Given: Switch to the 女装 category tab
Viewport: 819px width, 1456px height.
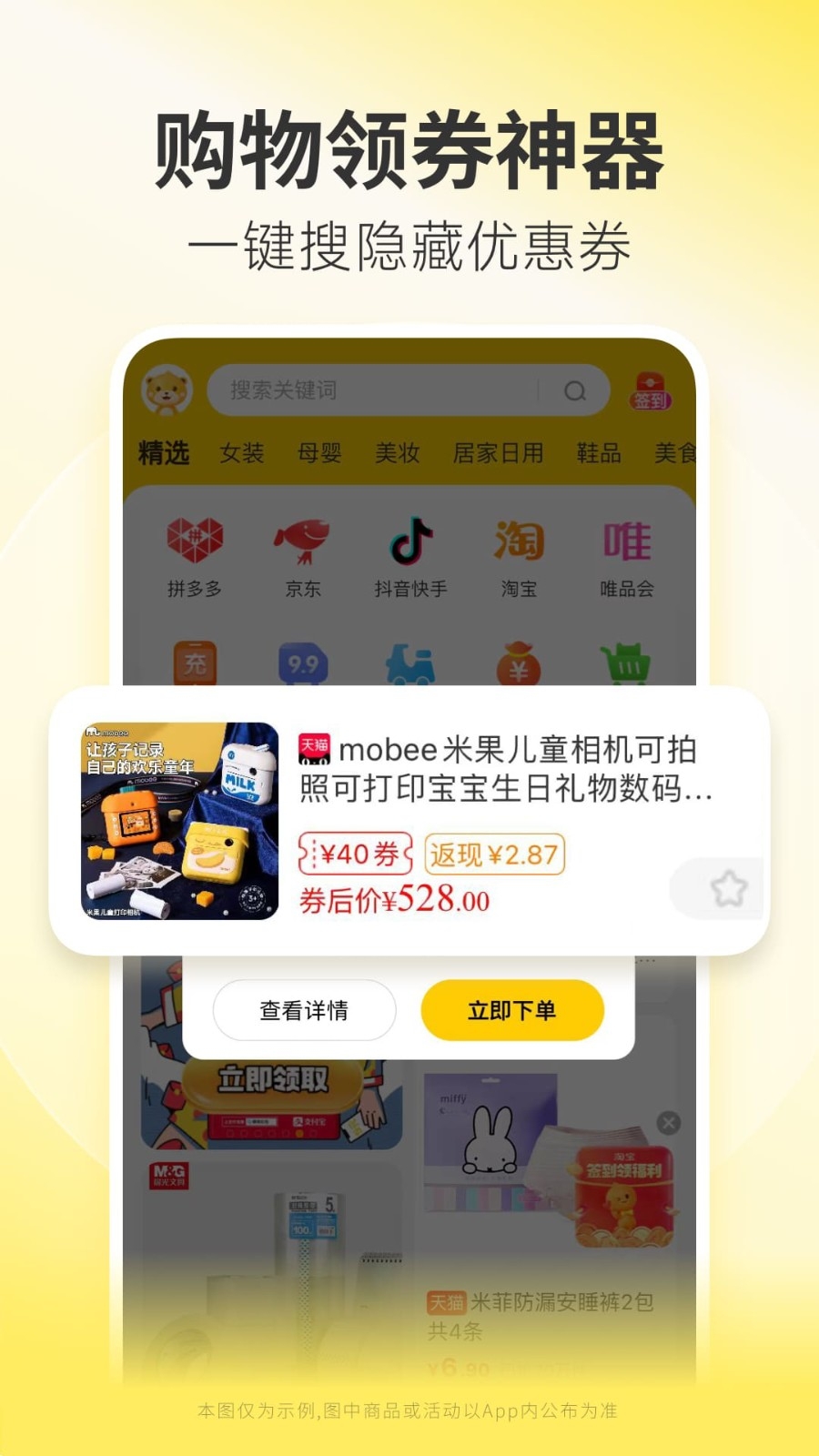Looking at the screenshot, I should point(240,453).
